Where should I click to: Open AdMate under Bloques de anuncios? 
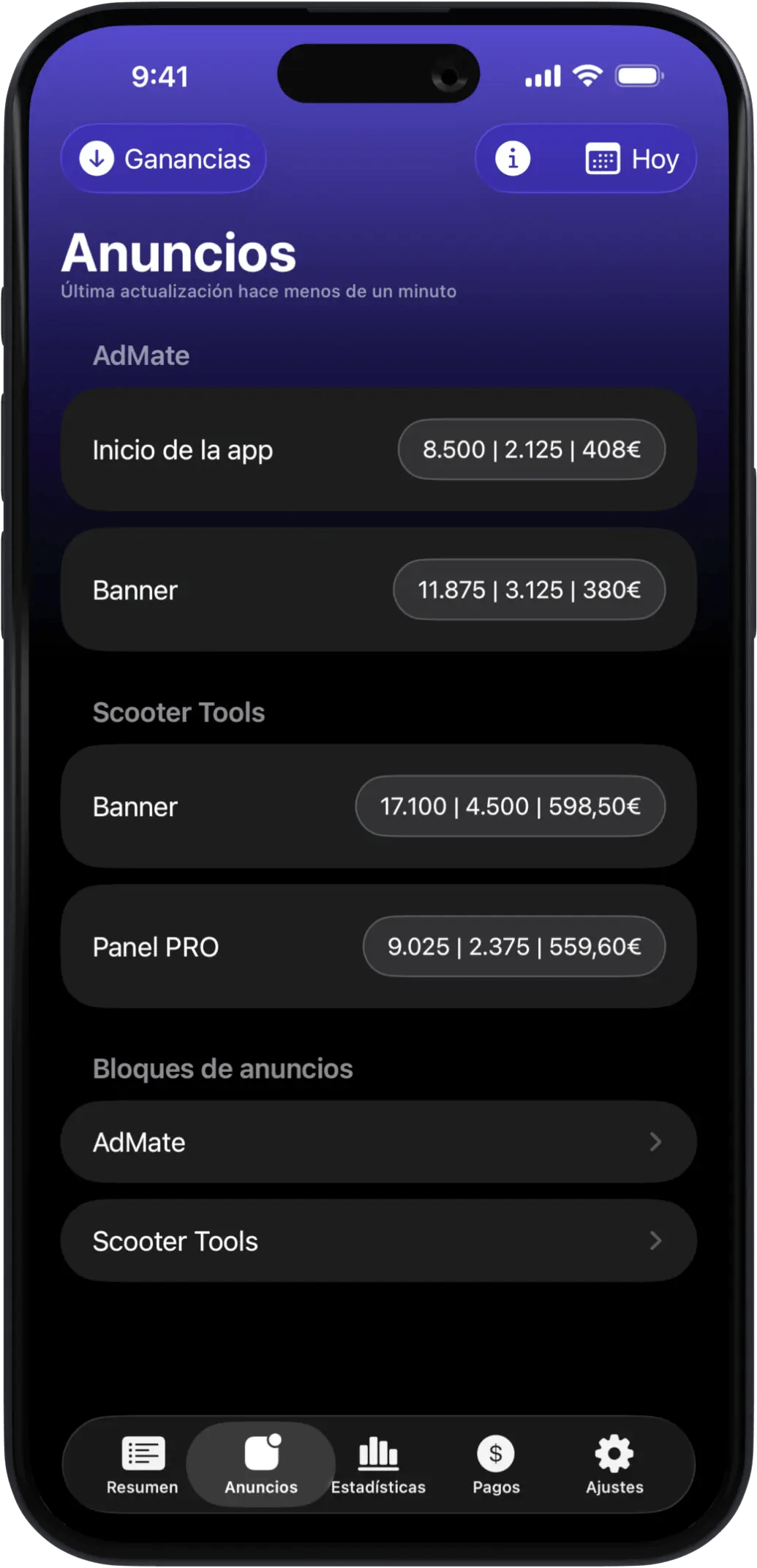pyautogui.click(x=378, y=1142)
